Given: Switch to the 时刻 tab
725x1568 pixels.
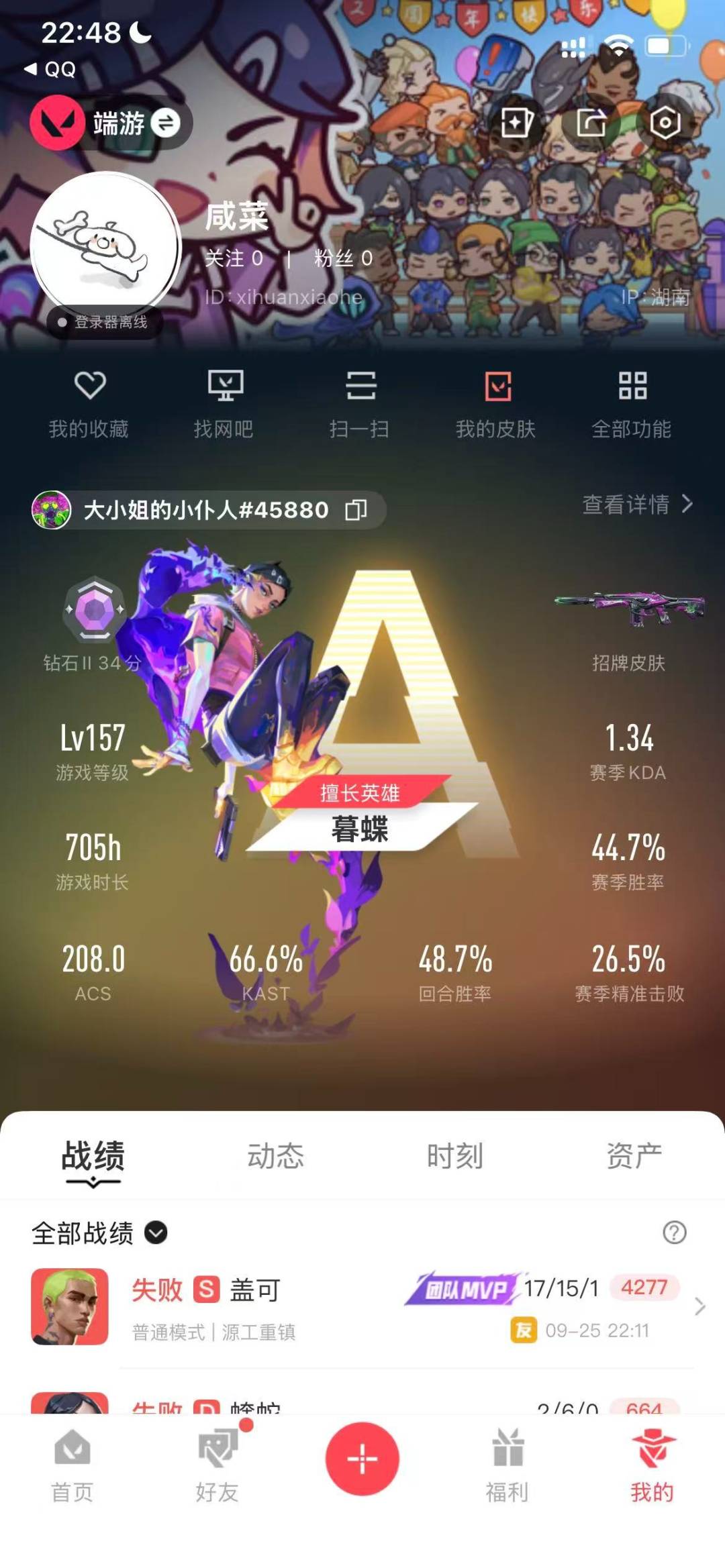Looking at the screenshot, I should (454, 1156).
